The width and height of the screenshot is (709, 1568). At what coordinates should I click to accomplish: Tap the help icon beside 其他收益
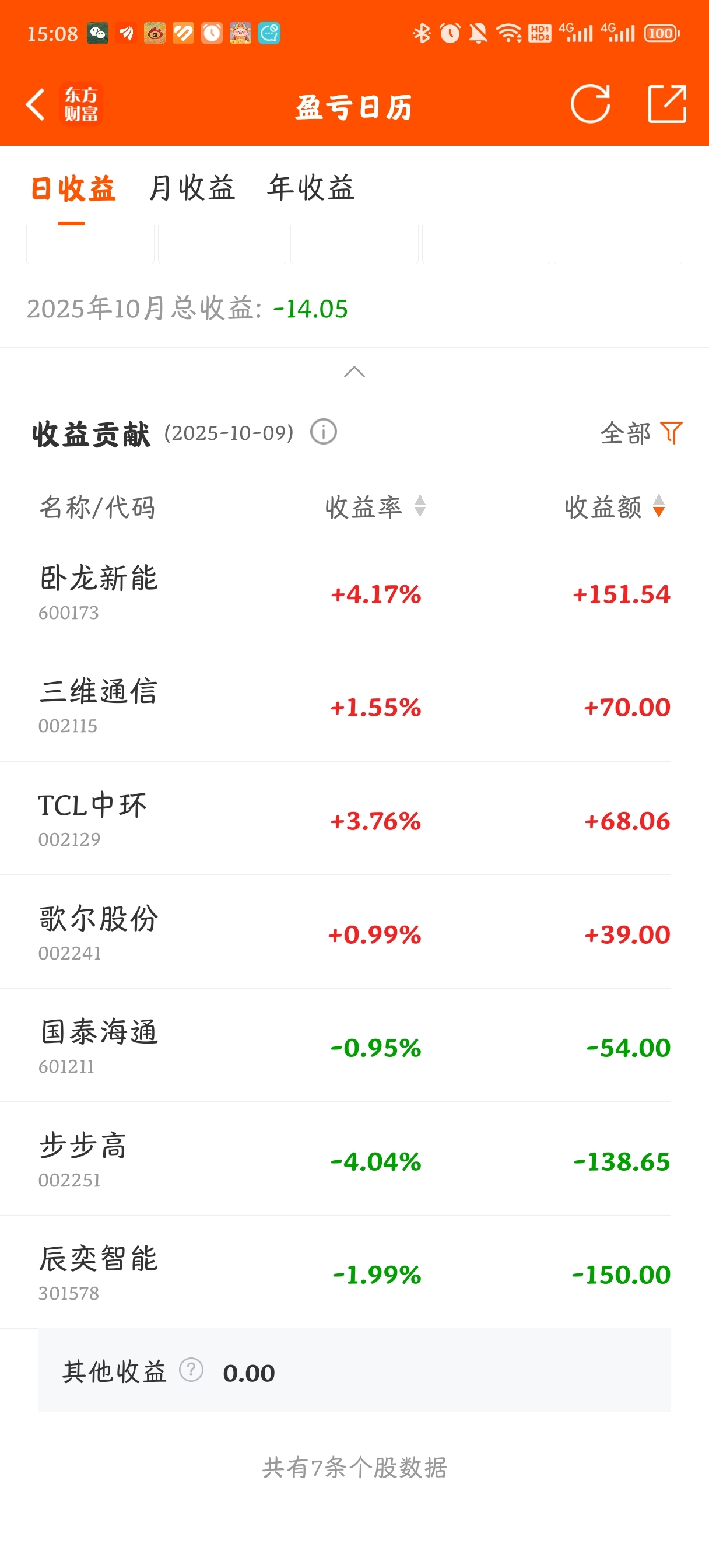coord(191,1370)
